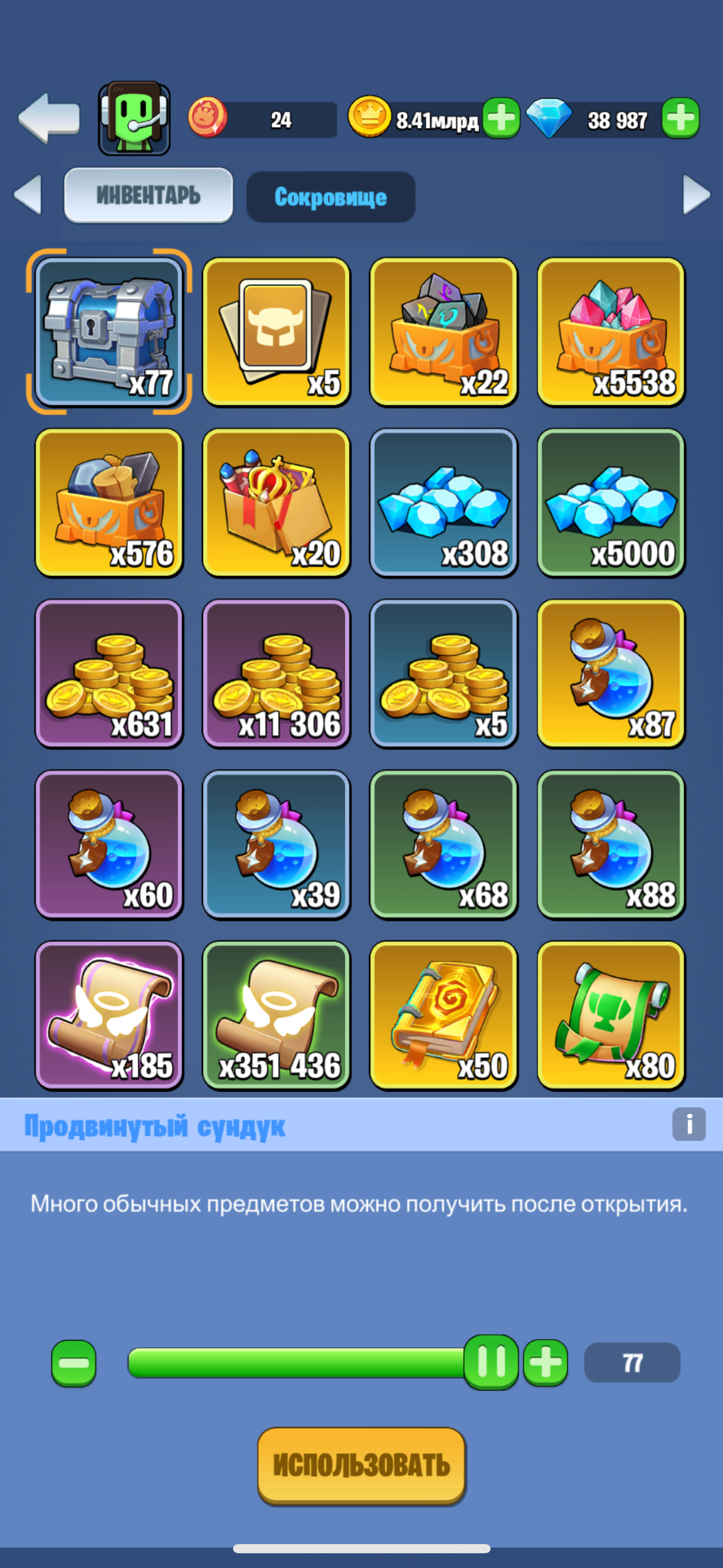Select the blue chest item x77
Viewport: 723px width, 1568px height.
coord(109,332)
